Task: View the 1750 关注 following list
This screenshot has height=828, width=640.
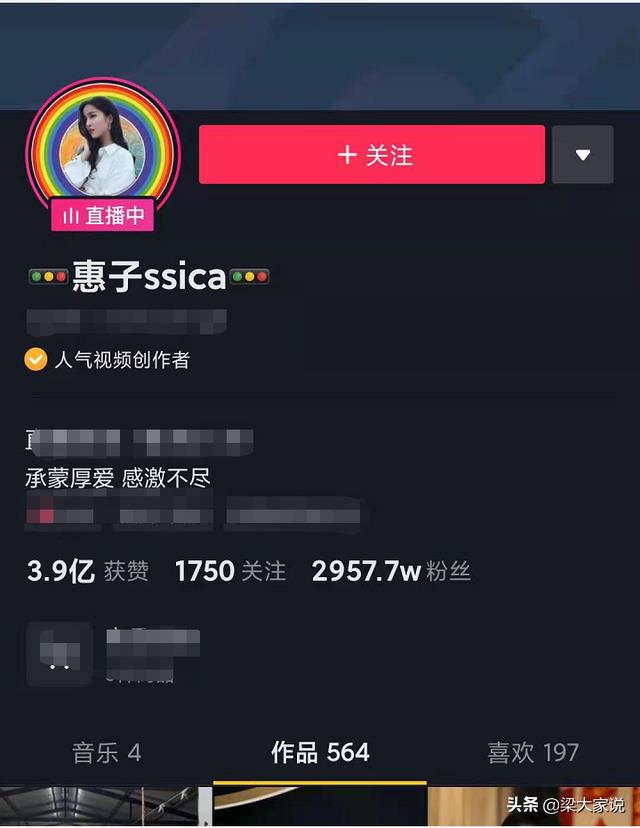Action: tap(230, 571)
